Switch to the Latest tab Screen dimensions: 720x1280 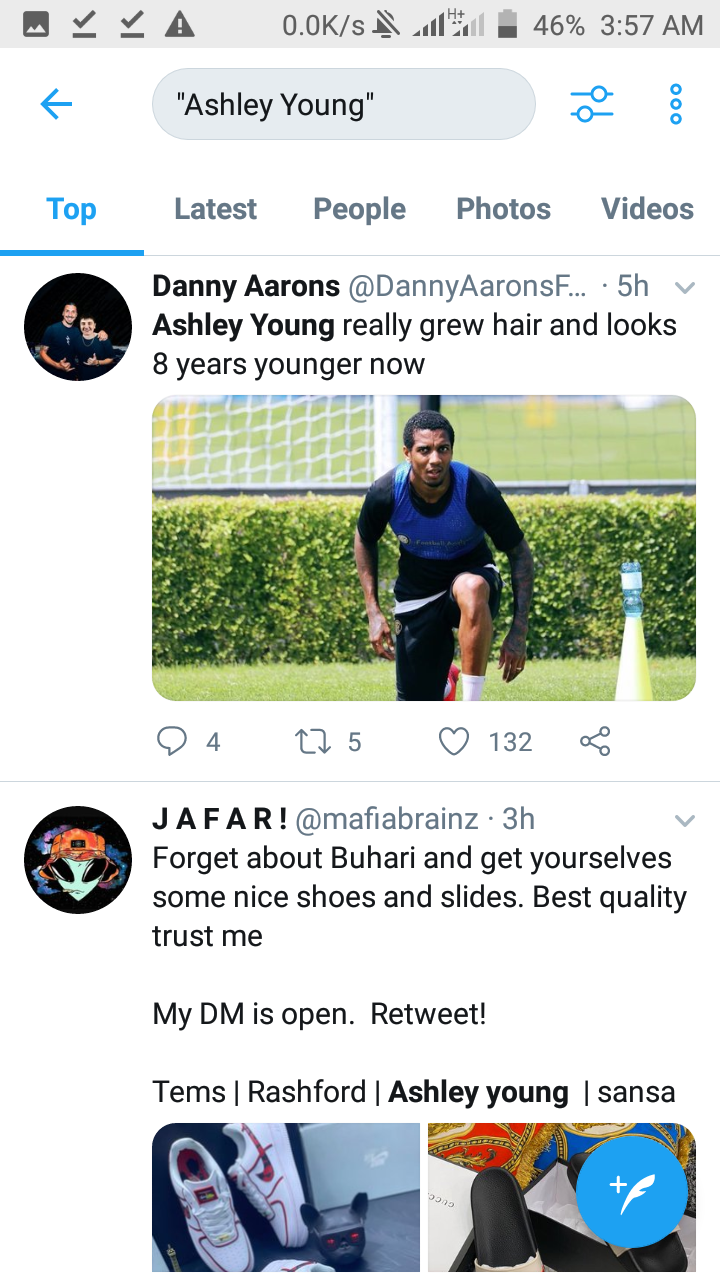click(x=215, y=209)
